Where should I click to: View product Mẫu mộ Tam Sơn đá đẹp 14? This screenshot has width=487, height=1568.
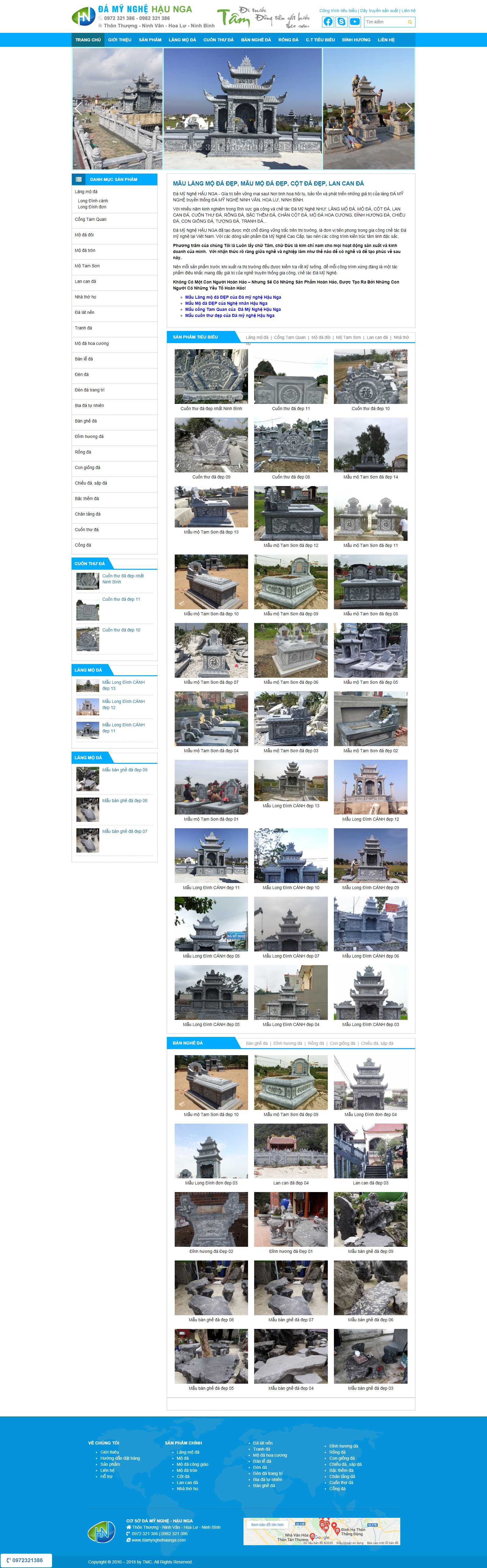click(370, 477)
